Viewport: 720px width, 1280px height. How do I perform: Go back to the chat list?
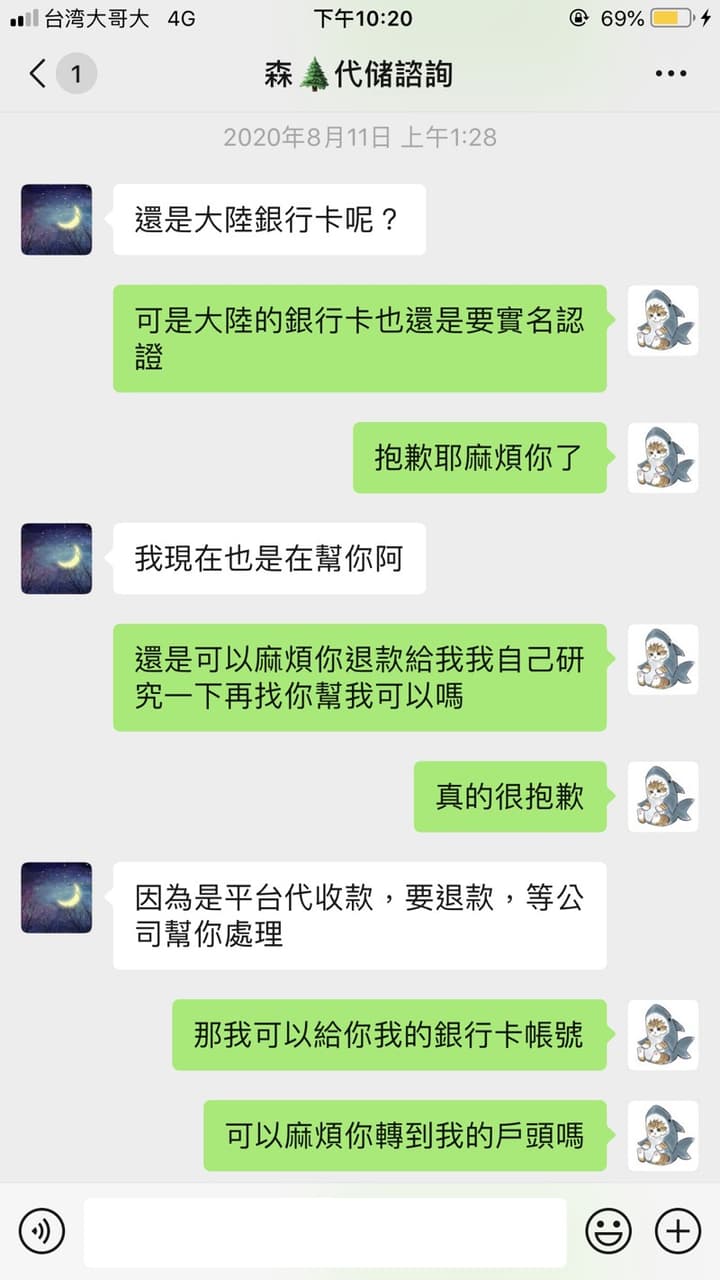tap(39, 73)
